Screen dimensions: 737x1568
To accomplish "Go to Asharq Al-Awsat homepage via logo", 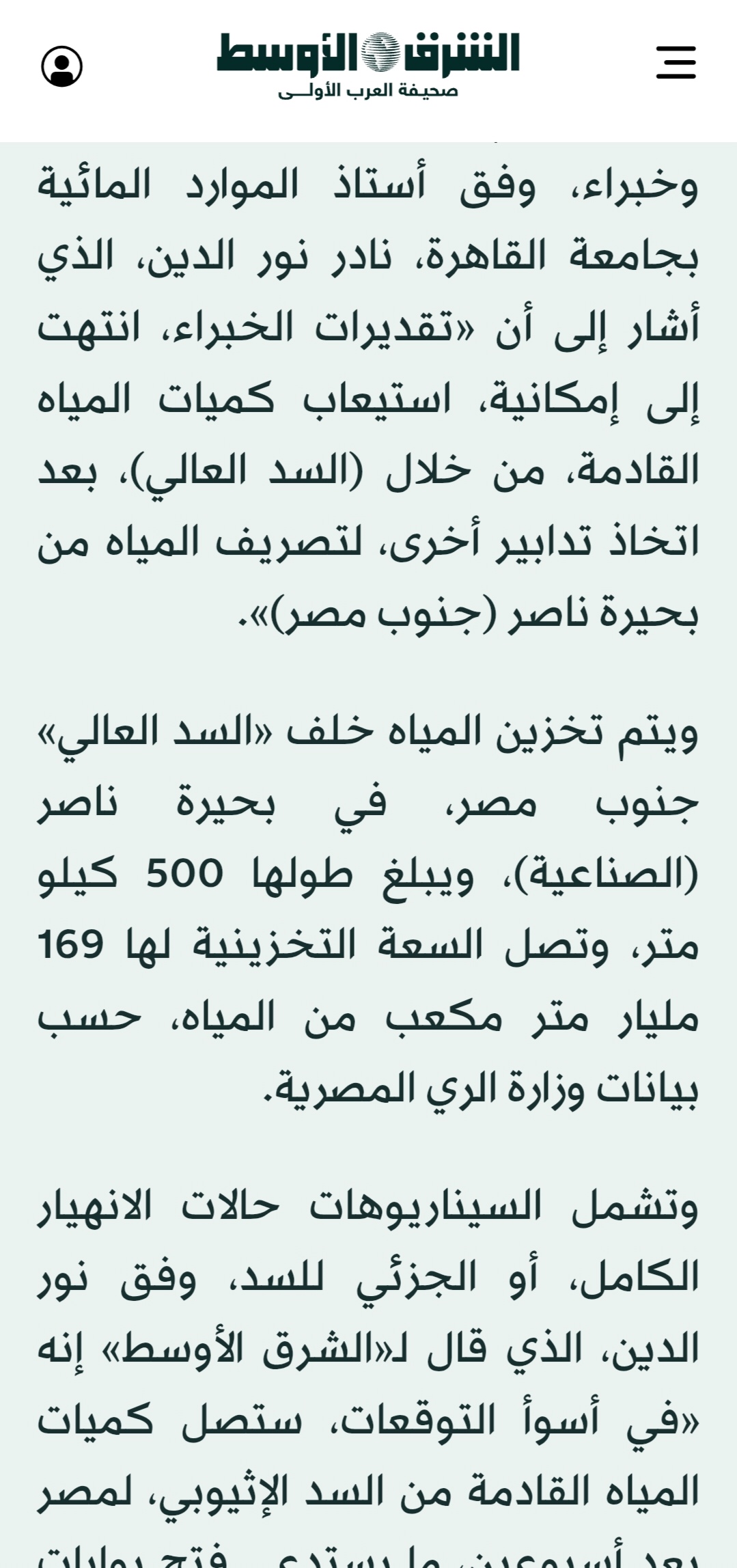I will (x=368, y=63).
